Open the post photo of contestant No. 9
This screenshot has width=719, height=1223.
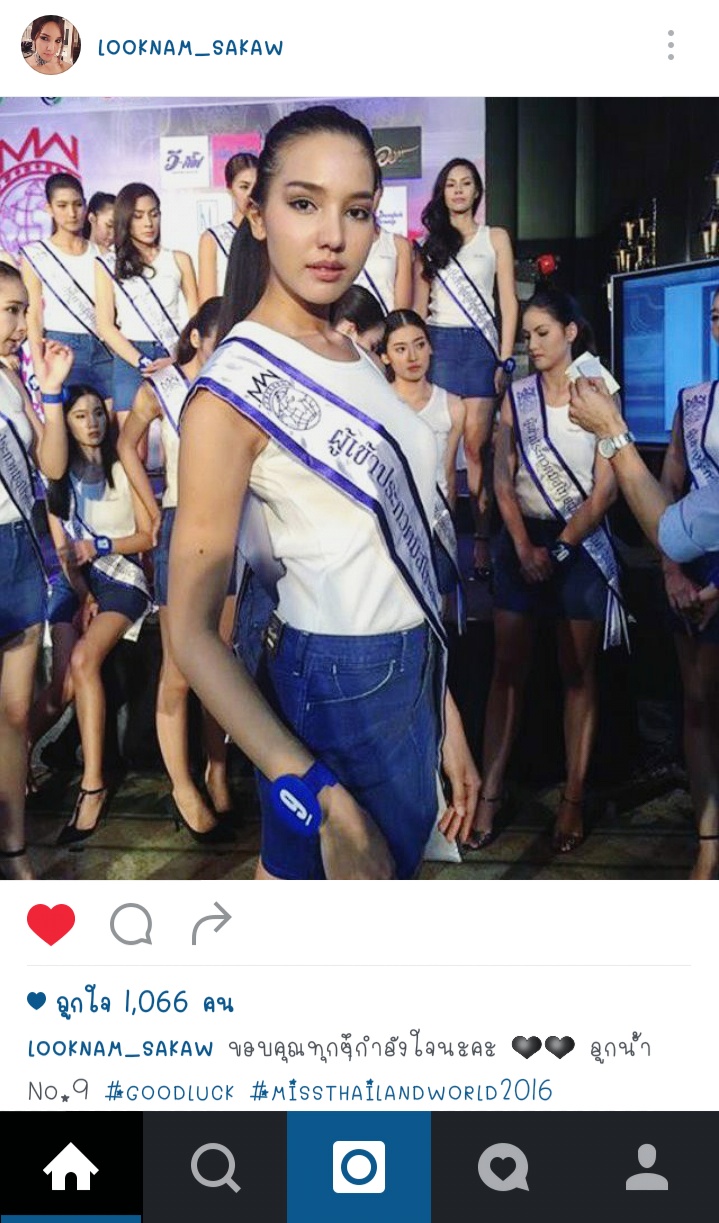(x=359, y=488)
